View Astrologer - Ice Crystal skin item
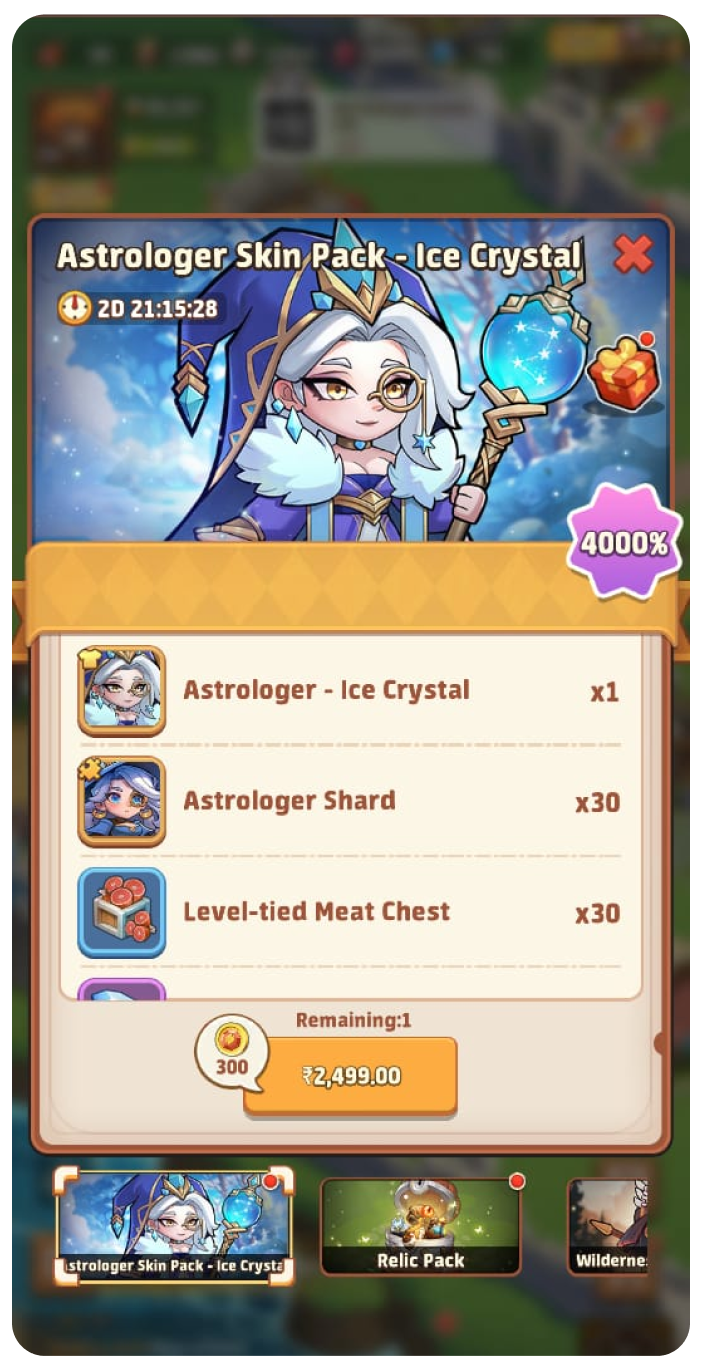The width and height of the screenshot is (702, 1367). (x=122, y=691)
